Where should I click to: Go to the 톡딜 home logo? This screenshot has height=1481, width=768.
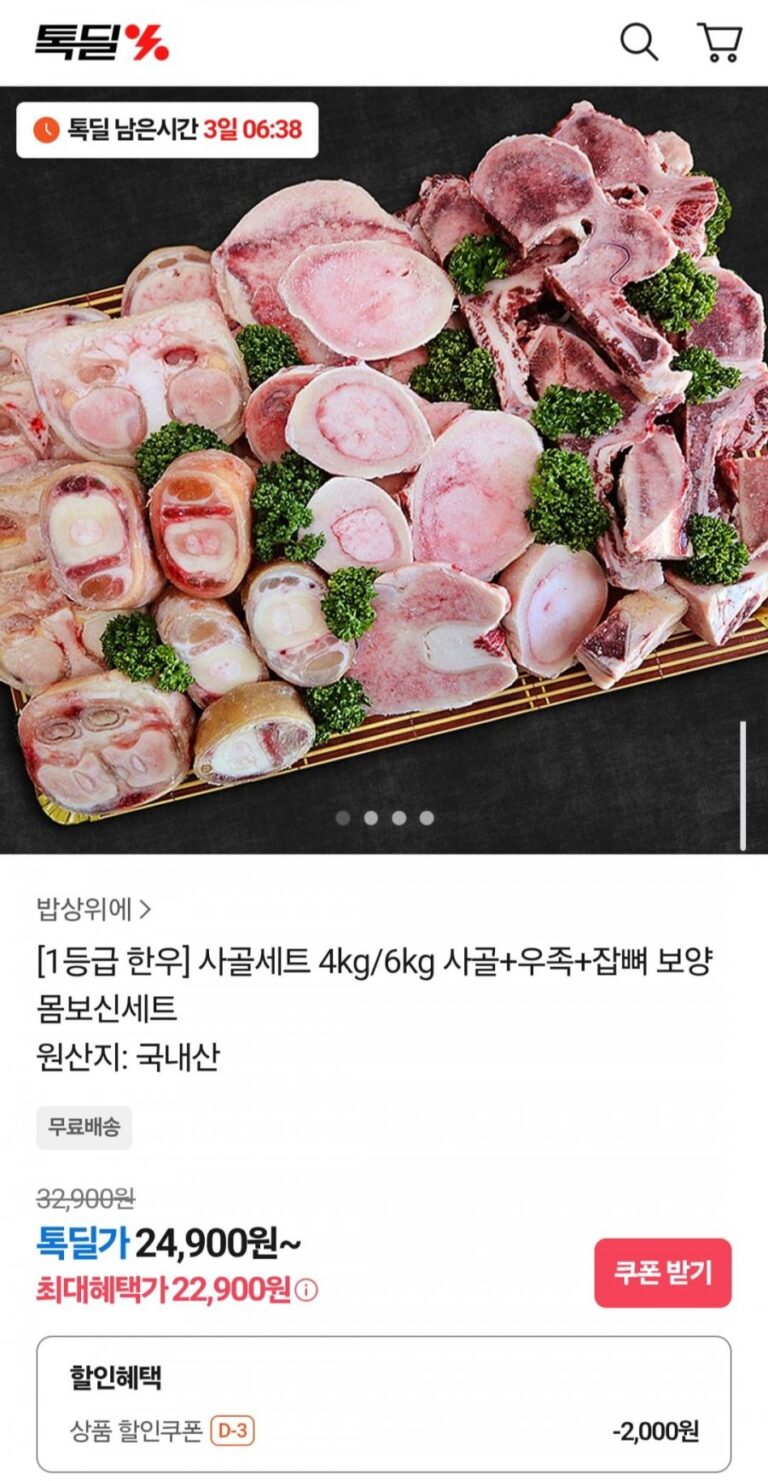(102, 42)
